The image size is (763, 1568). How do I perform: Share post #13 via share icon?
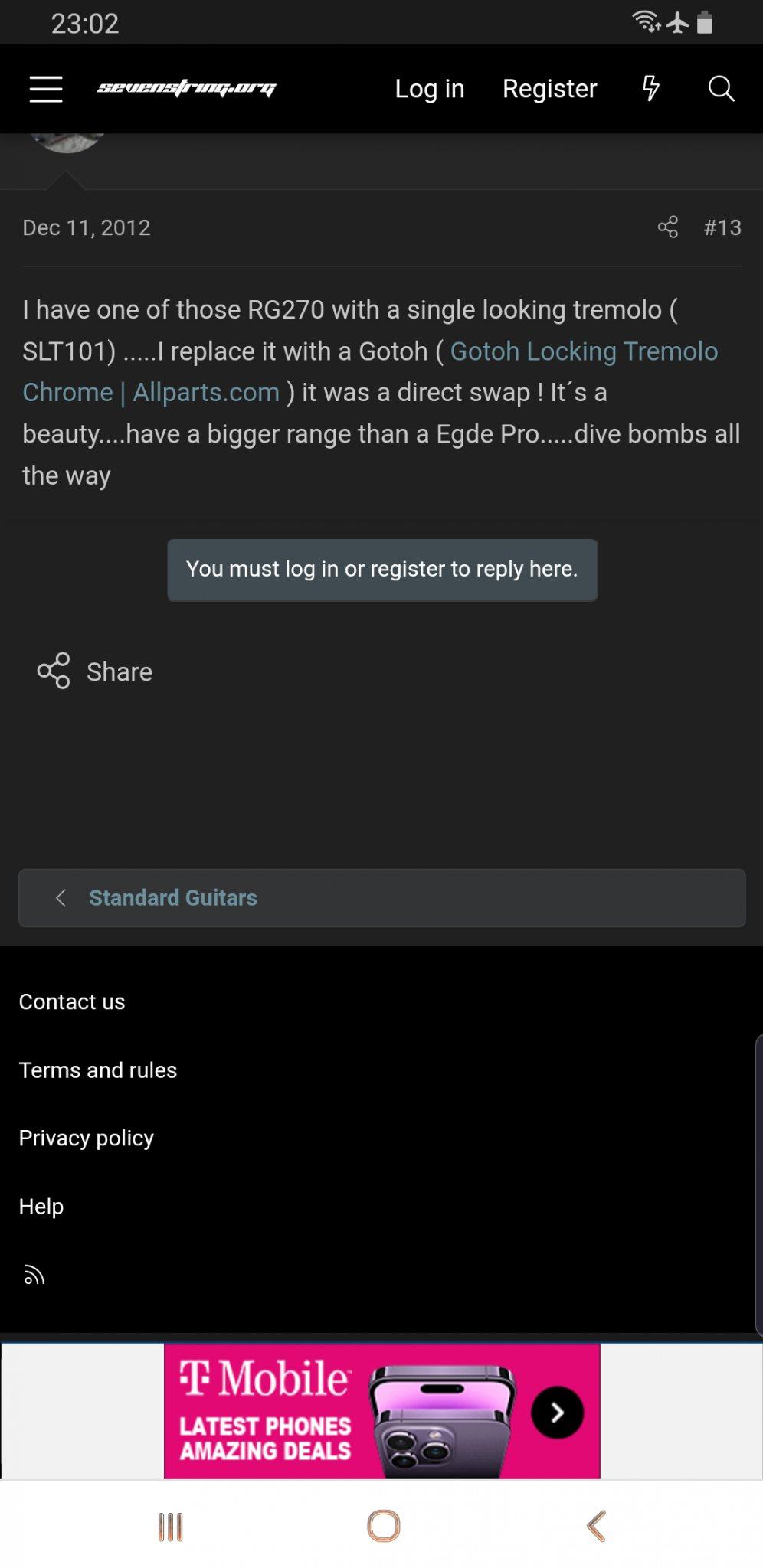pos(667,227)
